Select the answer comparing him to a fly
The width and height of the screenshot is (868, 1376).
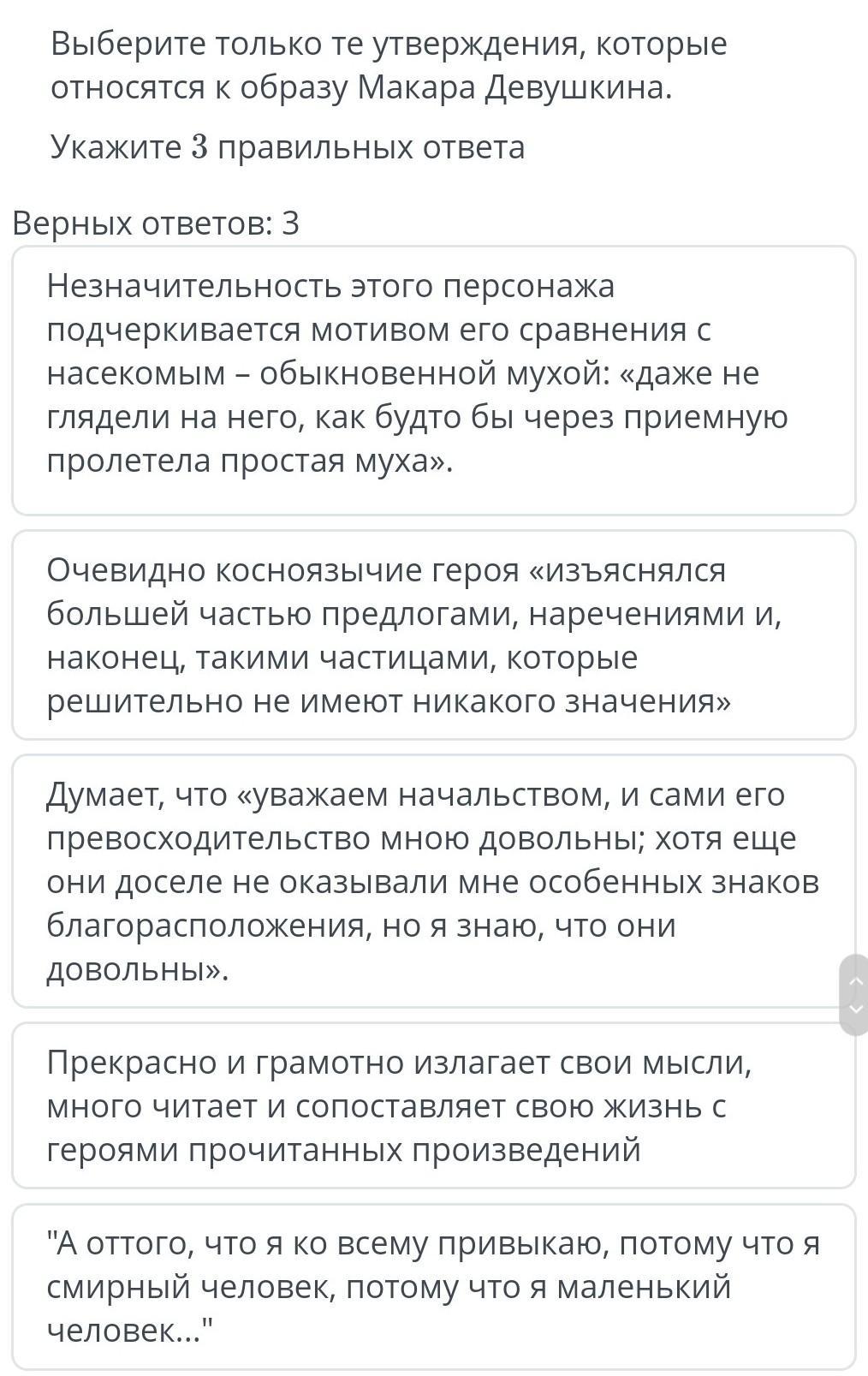pos(434,380)
